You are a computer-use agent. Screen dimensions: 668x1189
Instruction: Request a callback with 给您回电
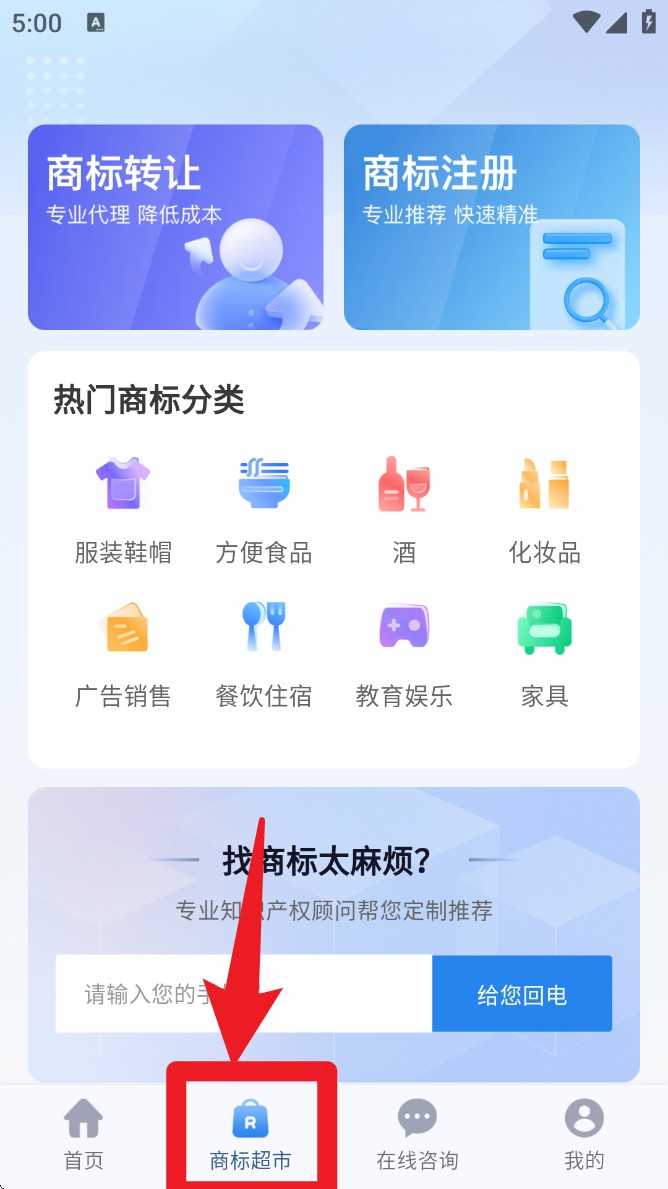pyautogui.click(x=522, y=994)
